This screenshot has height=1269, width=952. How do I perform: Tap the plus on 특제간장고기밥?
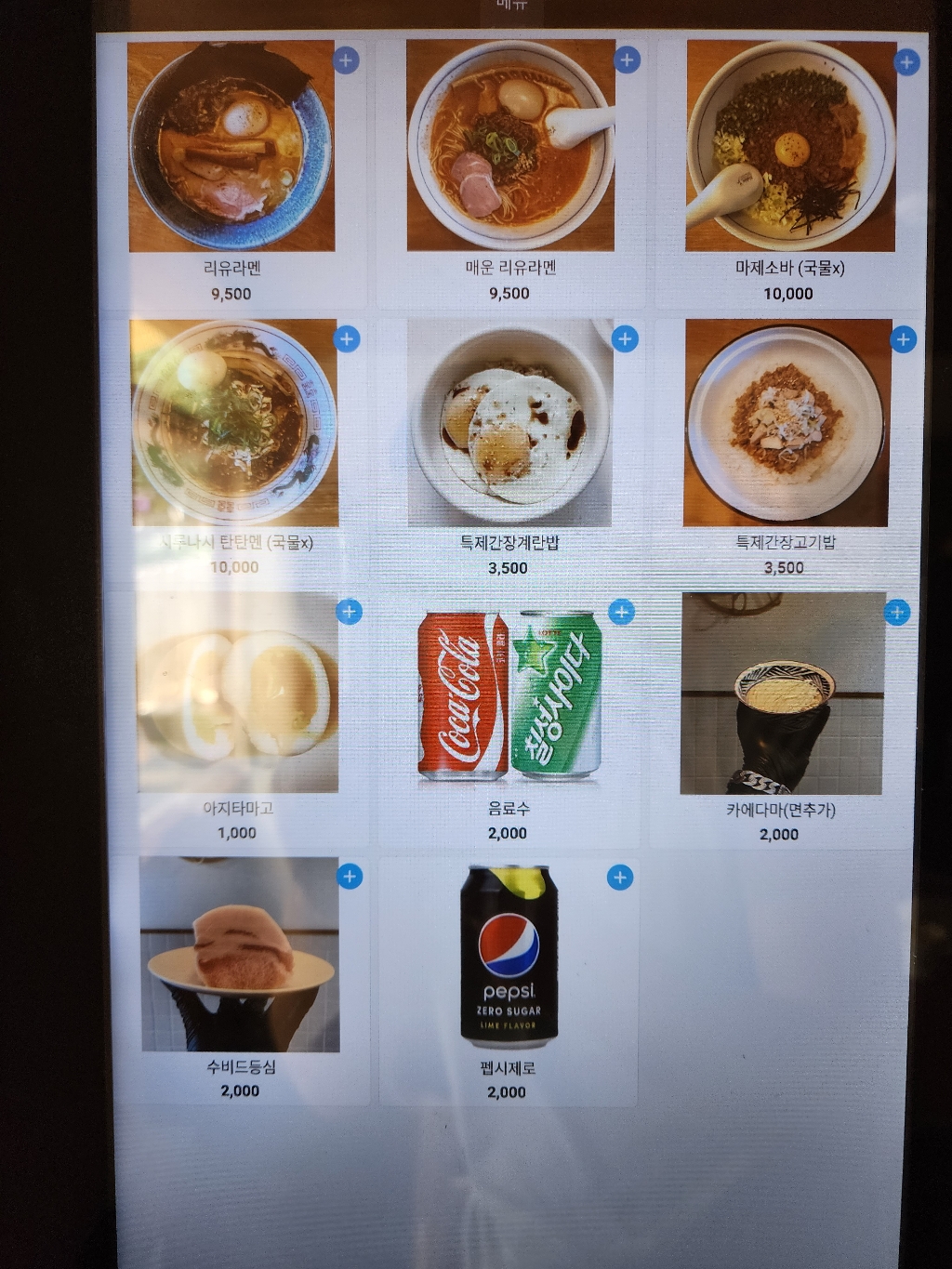(x=903, y=339)
